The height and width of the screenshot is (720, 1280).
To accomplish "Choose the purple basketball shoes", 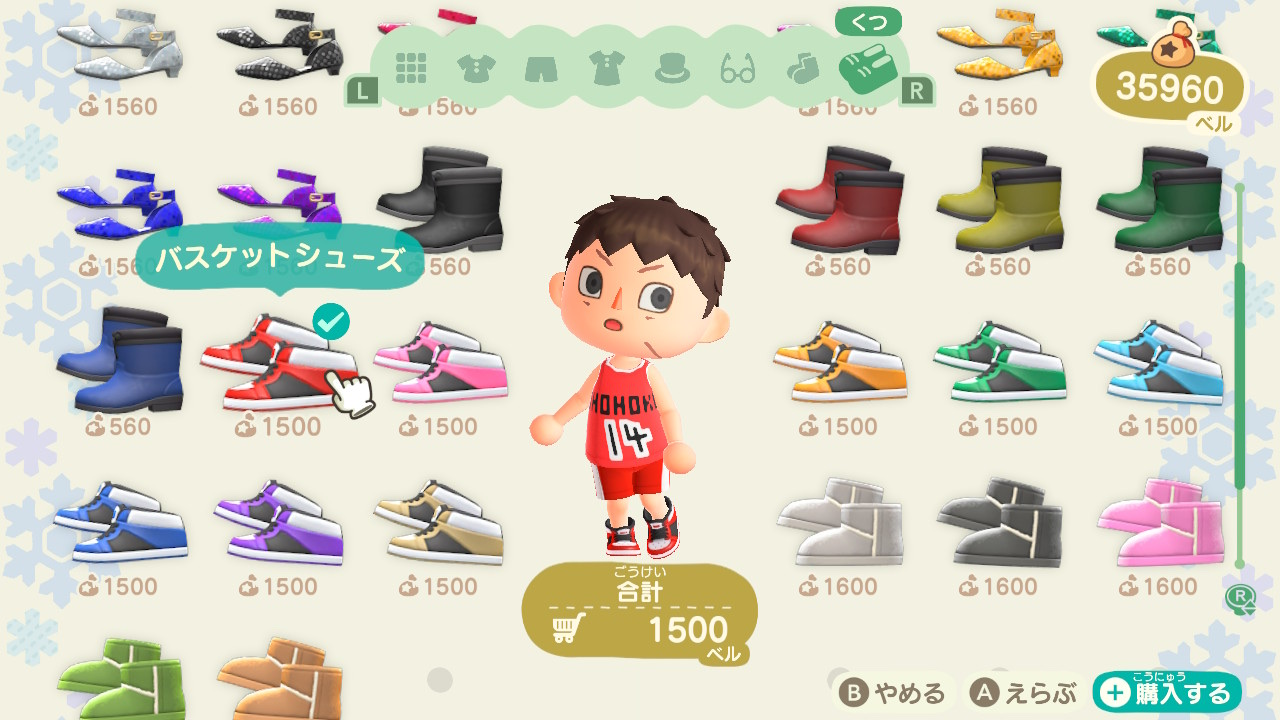I will click(280, 522).
